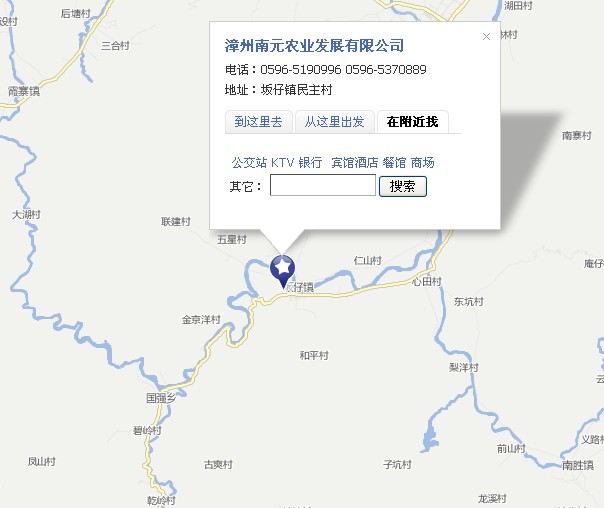This screenshot has width=604, height=508.
Task: Tap the 搜索 button
Action: (403, 186)
